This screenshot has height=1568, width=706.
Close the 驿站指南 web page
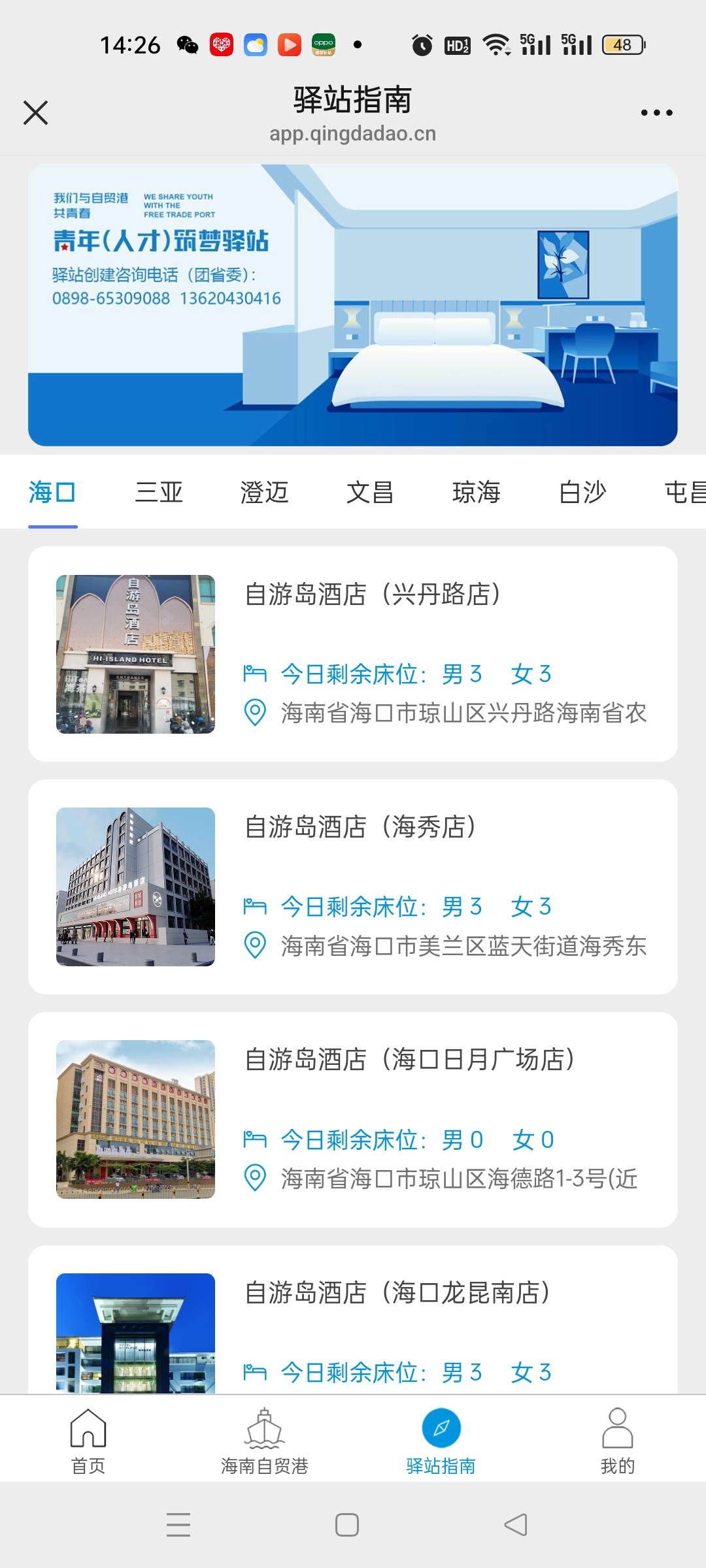pos(36,112)
